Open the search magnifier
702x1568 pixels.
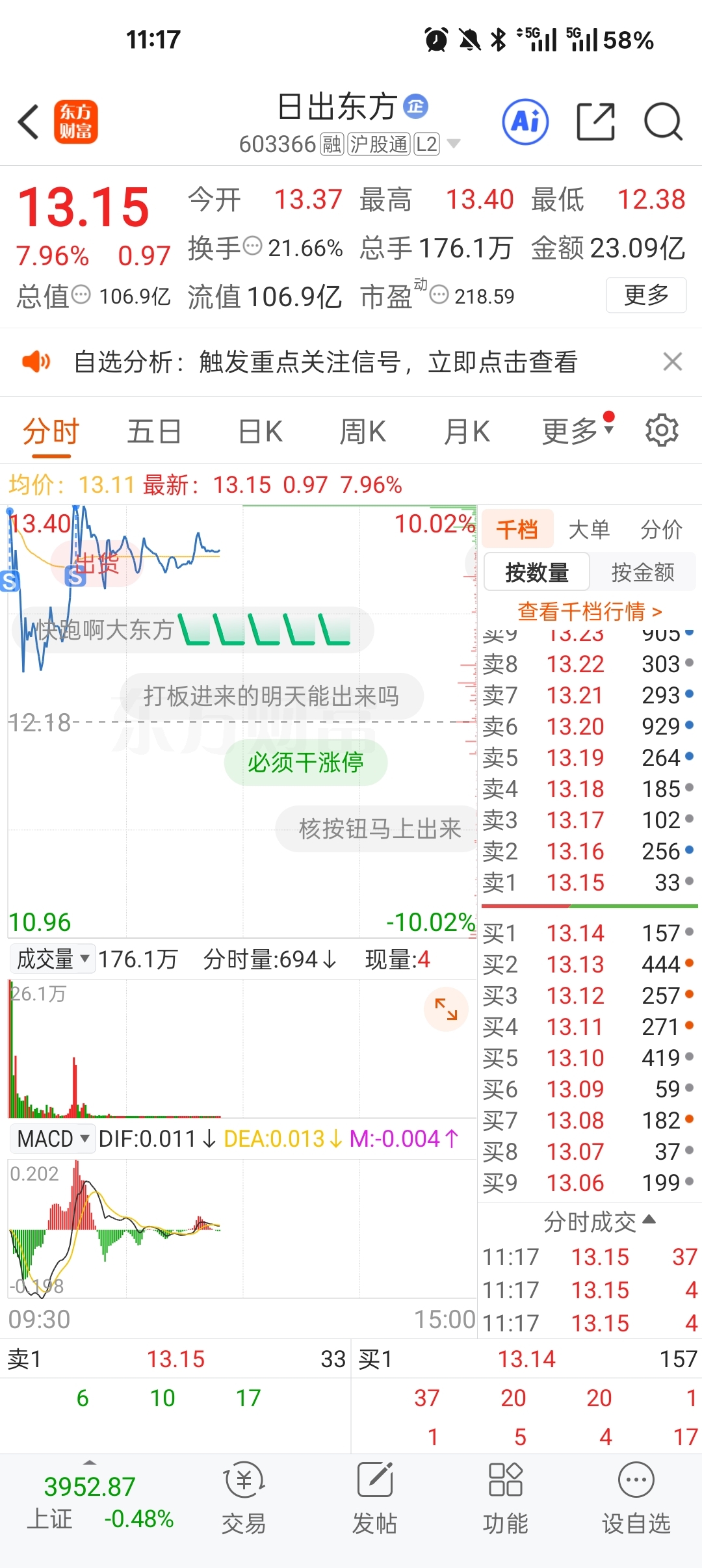tap(663, 122)
